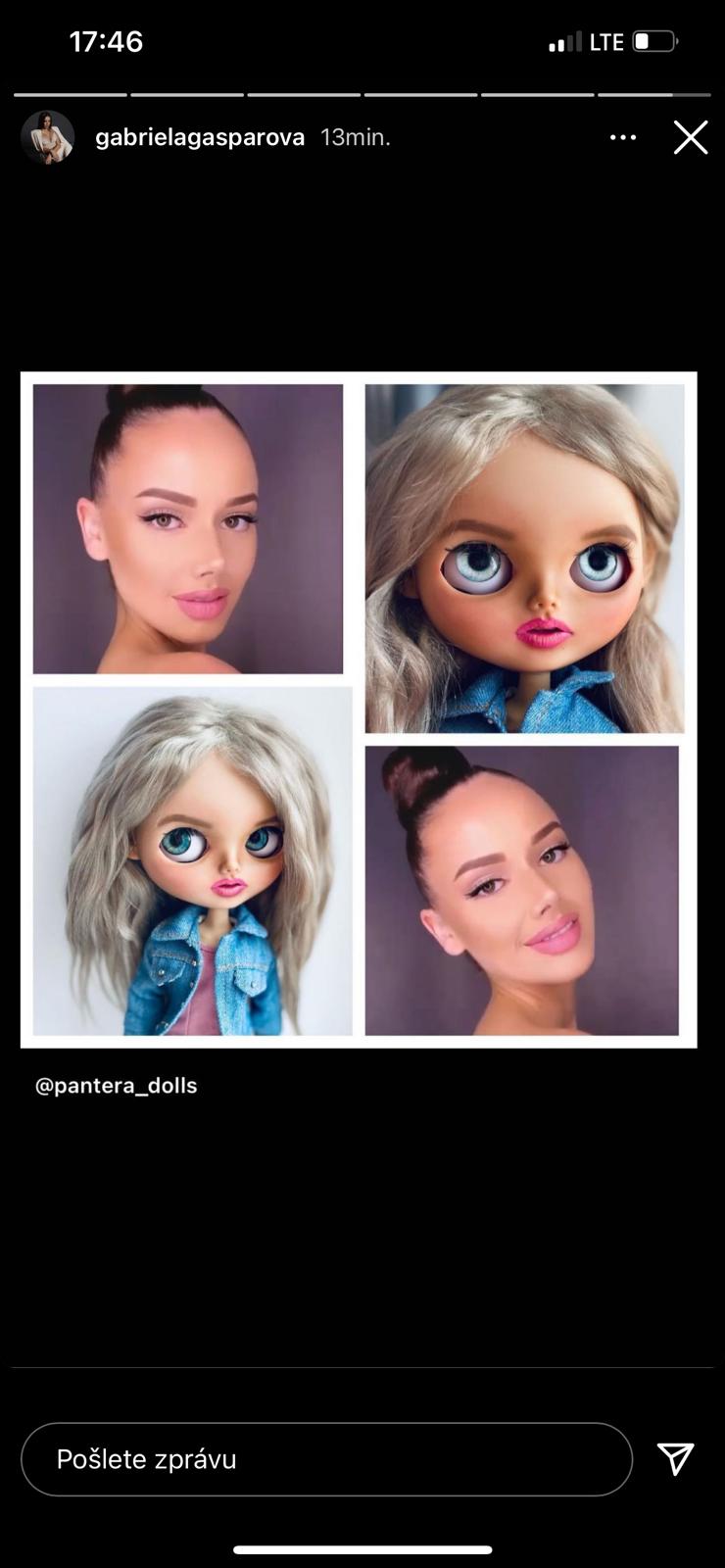This screenshot has width=725, height=1568.
Task: Open gabrielagasparova's profile picture
Action: [x=48, y=137]
